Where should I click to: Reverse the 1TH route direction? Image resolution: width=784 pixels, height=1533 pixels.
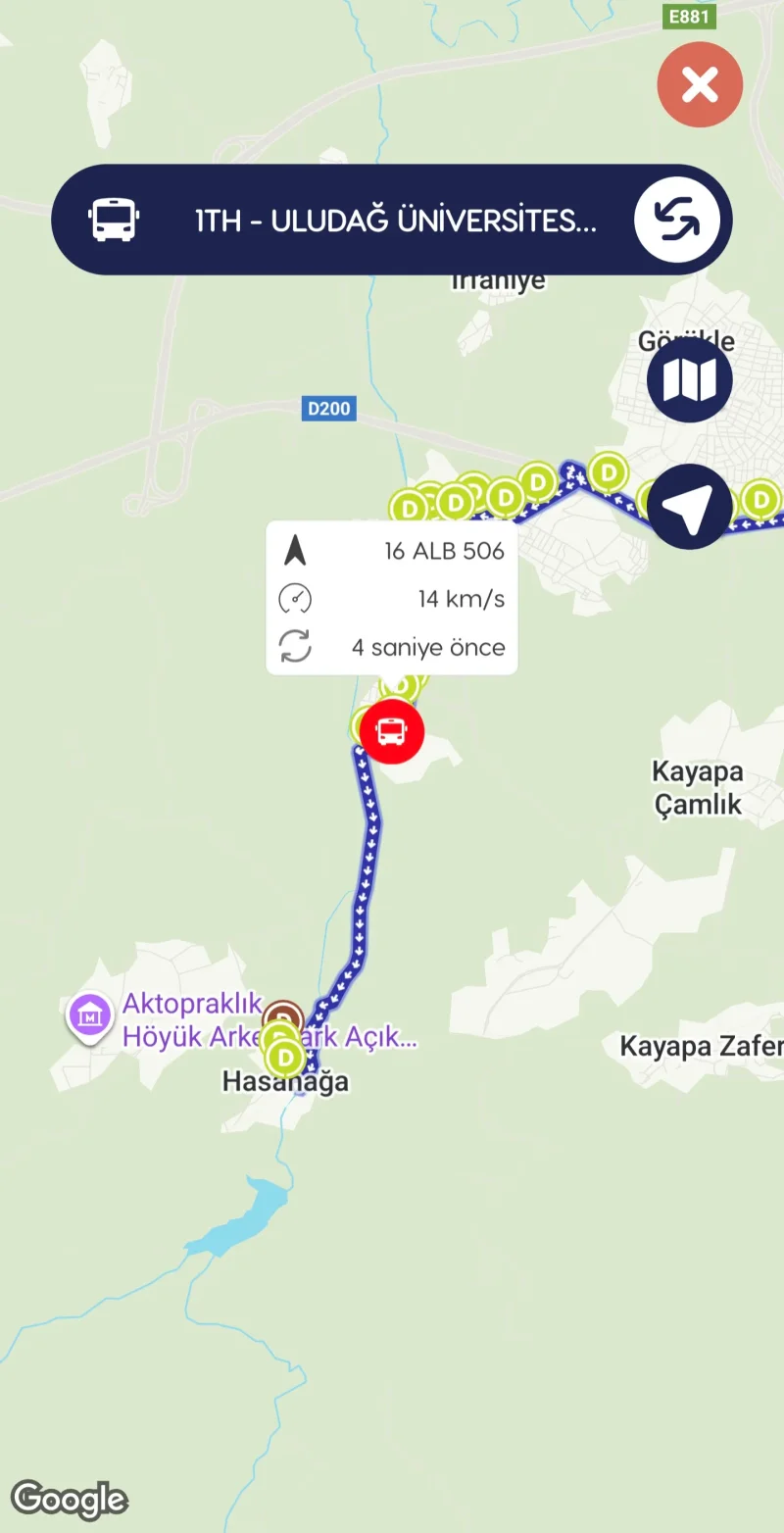click(x=676, y=220)
